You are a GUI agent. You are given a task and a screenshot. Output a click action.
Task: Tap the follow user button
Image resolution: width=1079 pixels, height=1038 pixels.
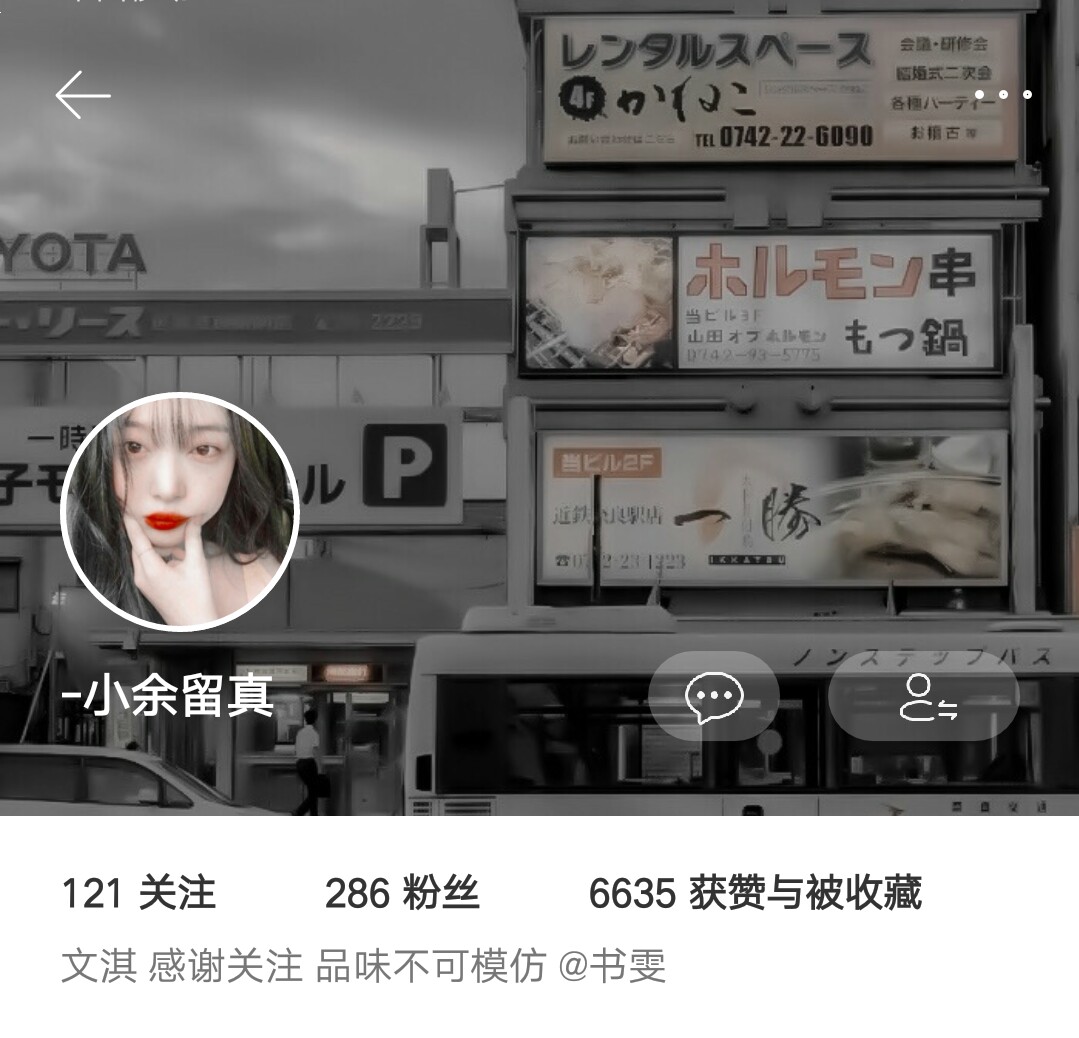[929, 697]
